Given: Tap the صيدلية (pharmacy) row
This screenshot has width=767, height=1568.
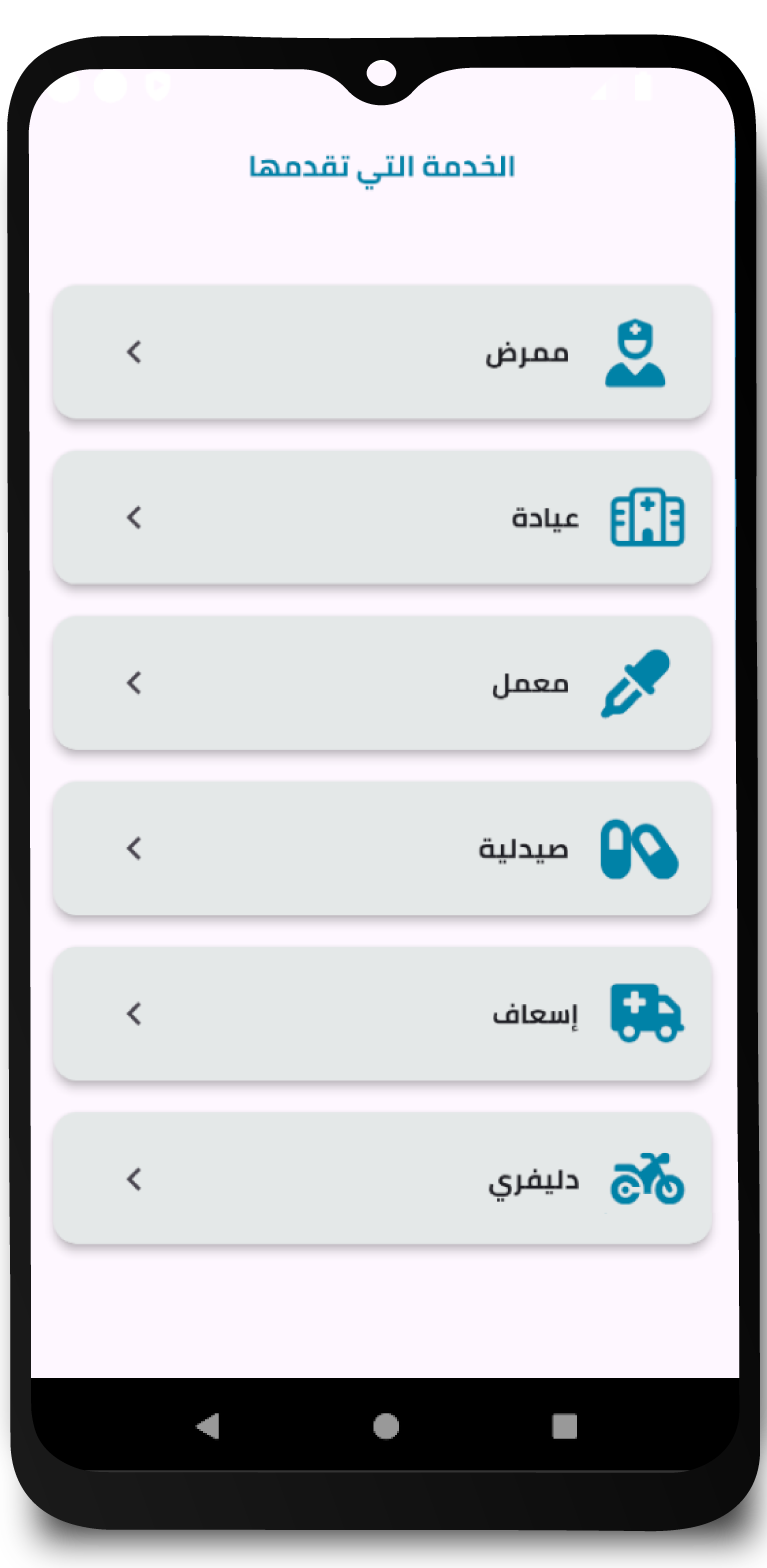Looking at the screenshot, I should point(382,848).
